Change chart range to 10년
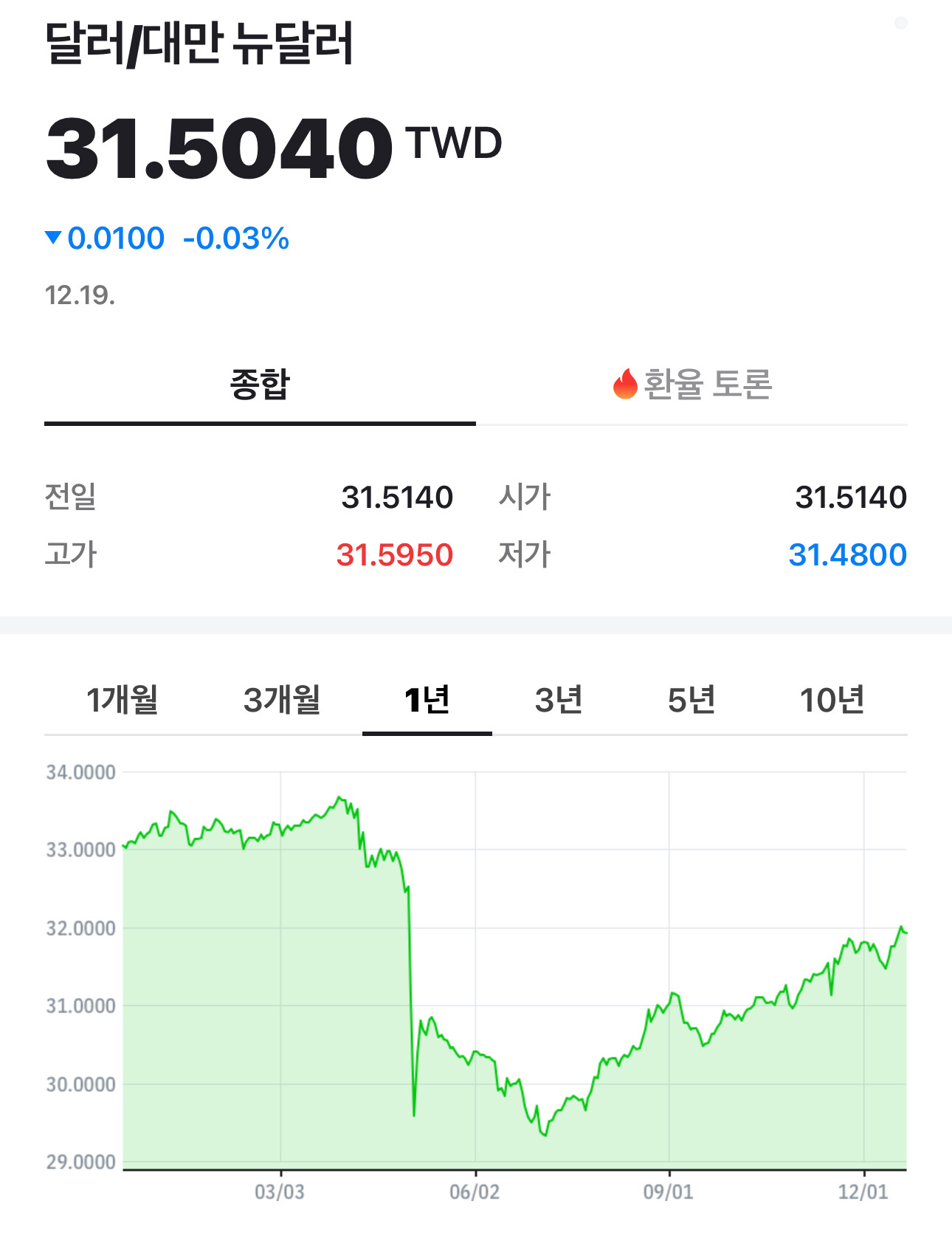This screenshot has height=1235, width=952. coord(832,700)
